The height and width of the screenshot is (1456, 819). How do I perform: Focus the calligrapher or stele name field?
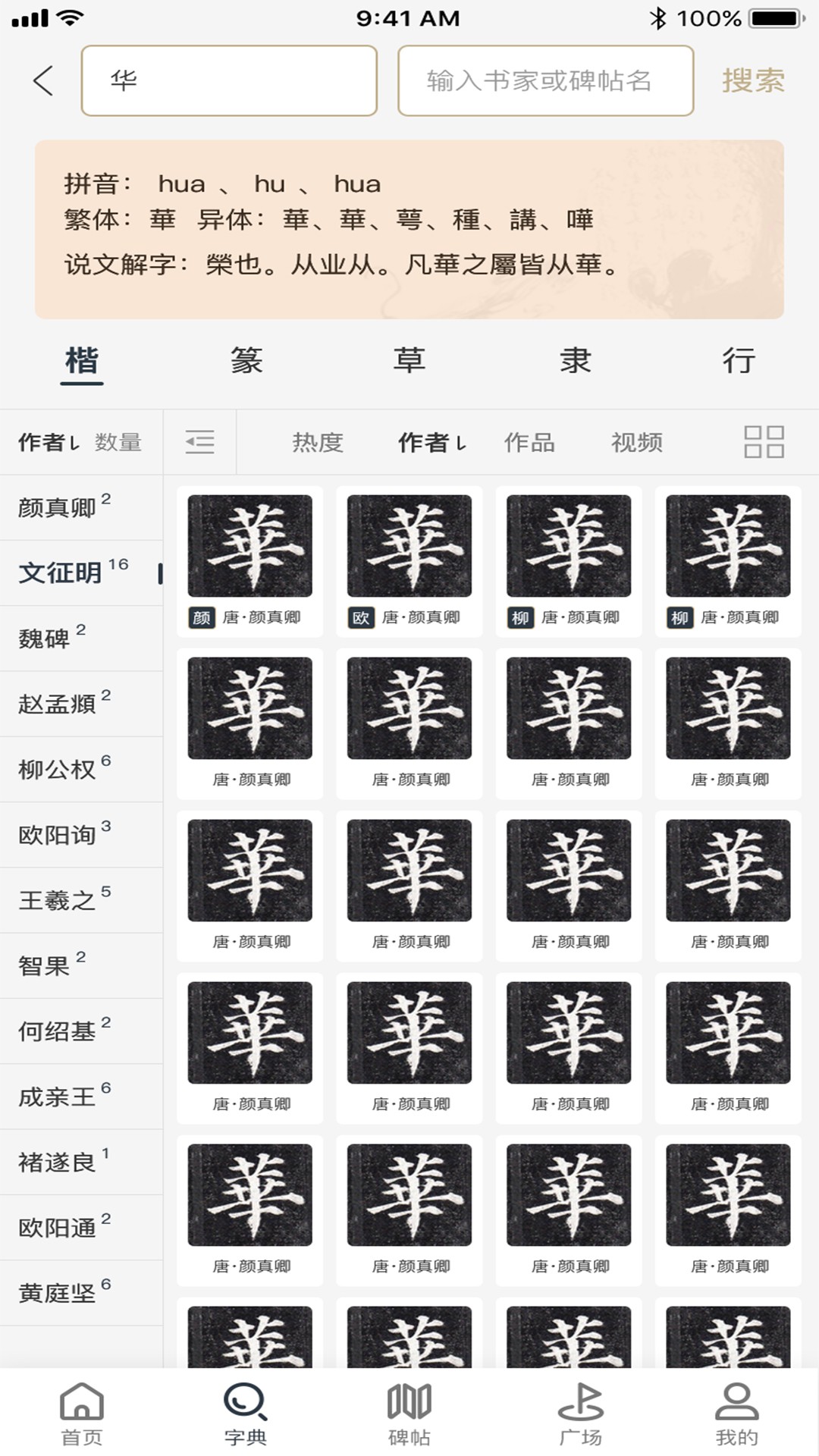coord(545,80)
